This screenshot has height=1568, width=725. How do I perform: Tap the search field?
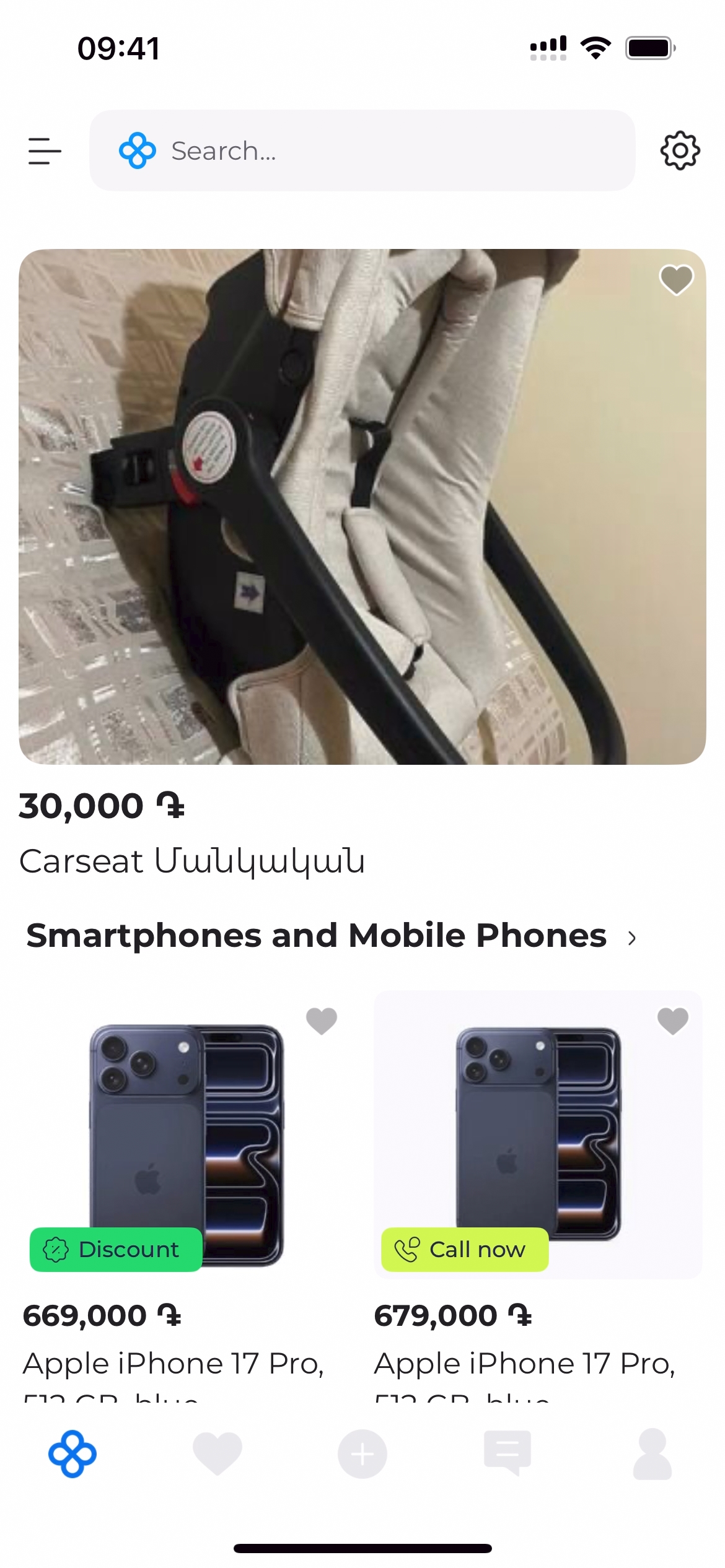click(372, 150)
